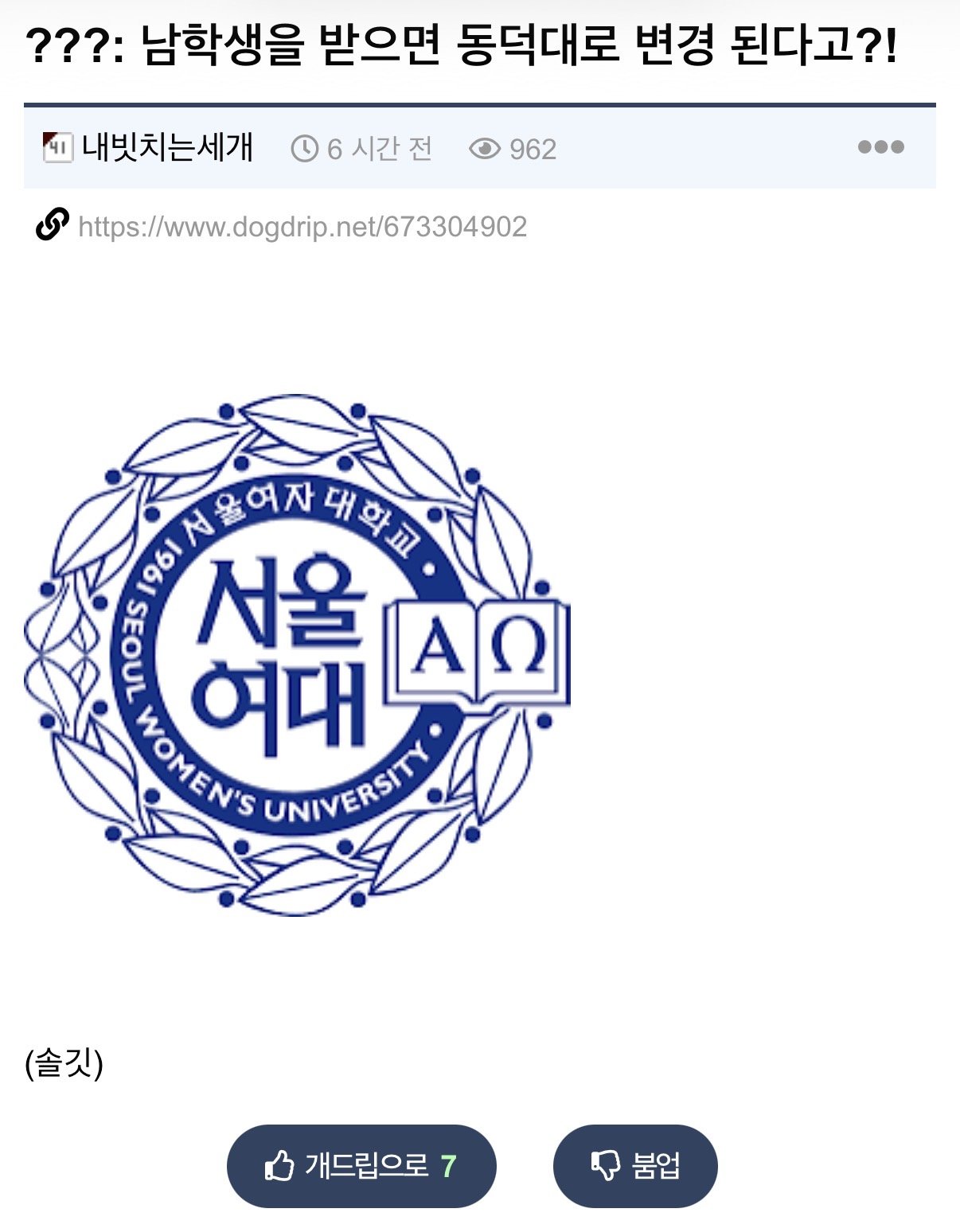960x1232 pixels.
Task: Open the three-dot post options menu
Action: pyautogui.click(x=880, y=147)
